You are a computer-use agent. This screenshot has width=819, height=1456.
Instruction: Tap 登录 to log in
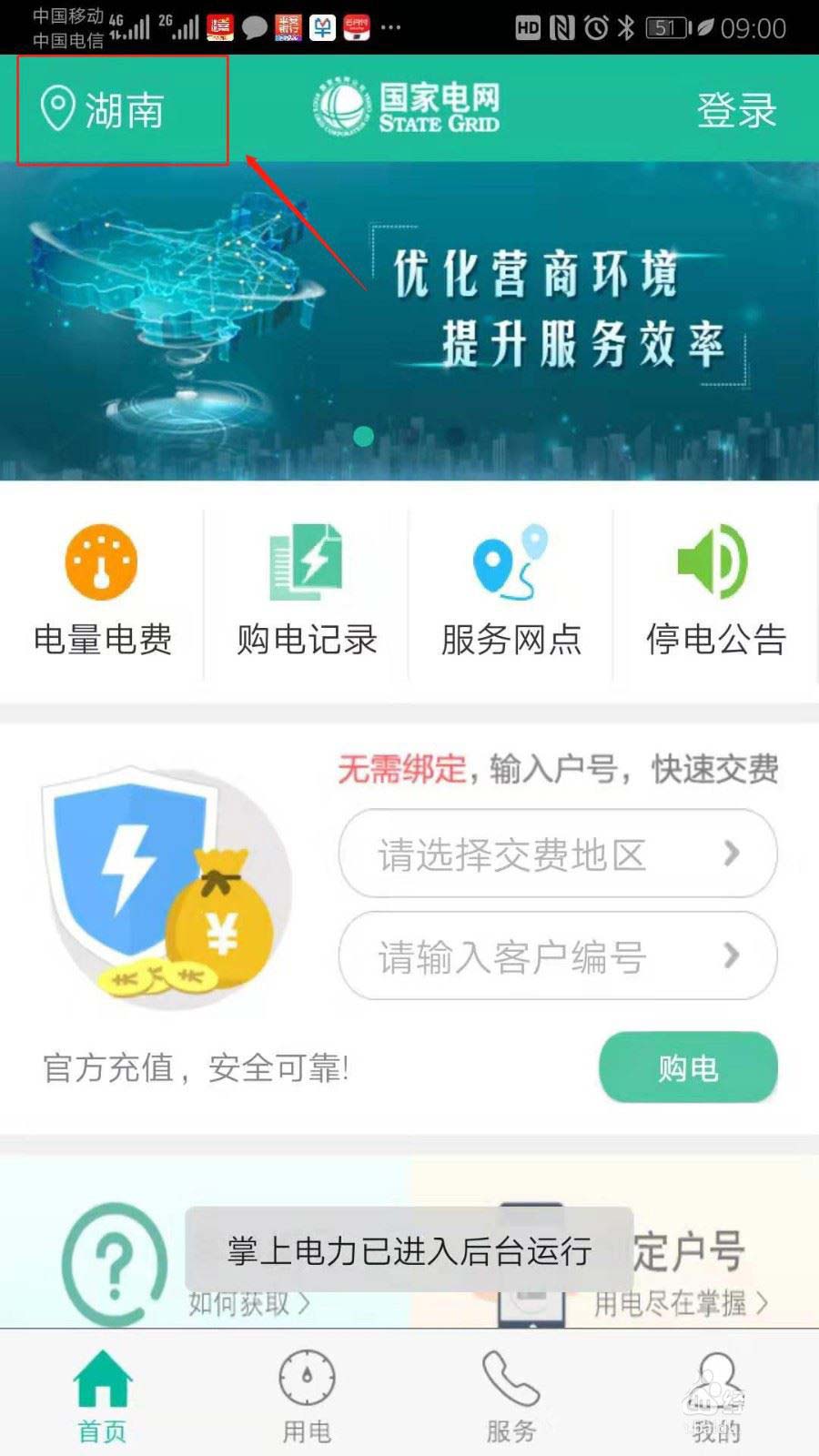tap(735, 110)
